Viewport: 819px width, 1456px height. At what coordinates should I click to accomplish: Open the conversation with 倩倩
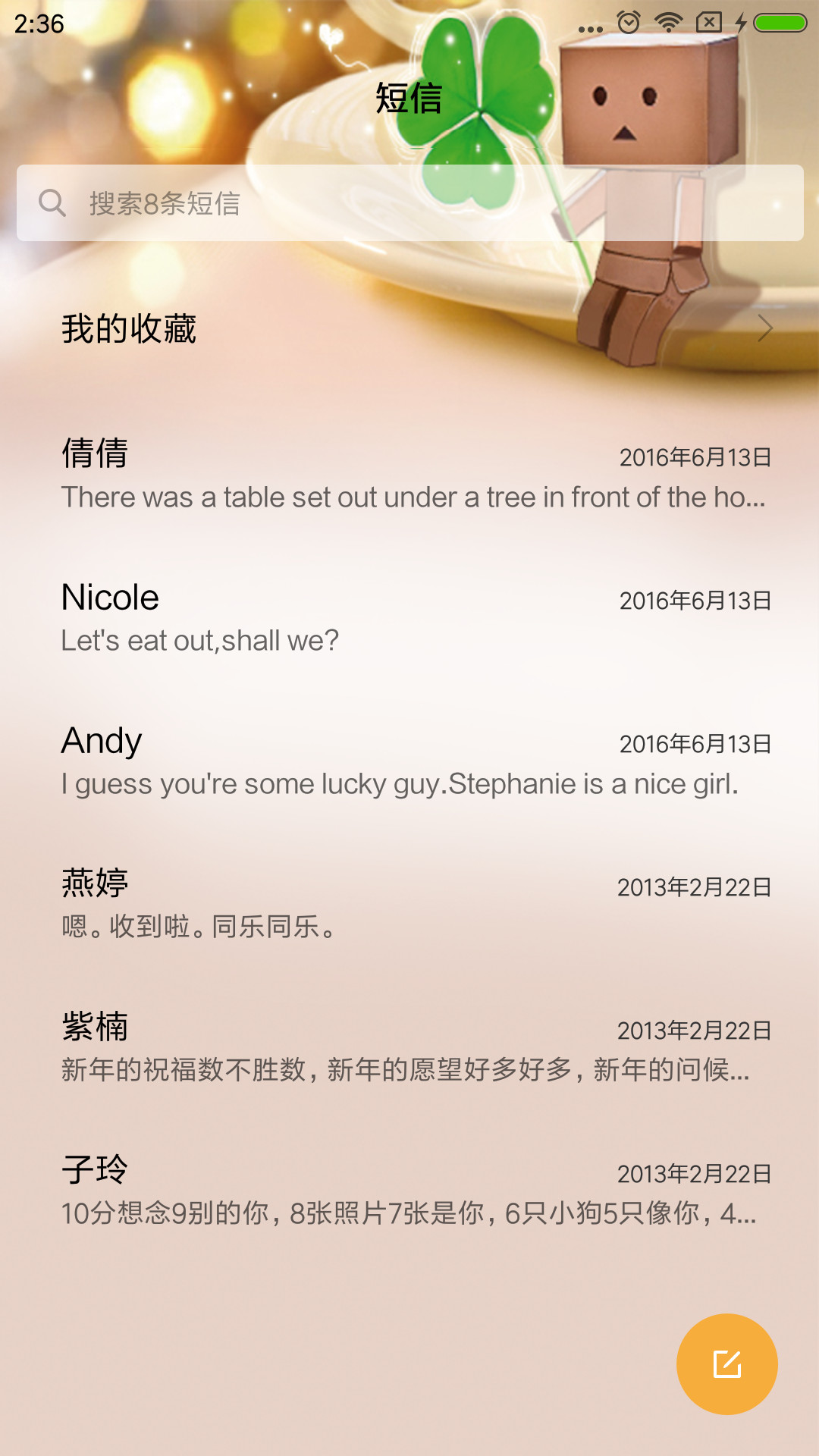click(409, 475)
